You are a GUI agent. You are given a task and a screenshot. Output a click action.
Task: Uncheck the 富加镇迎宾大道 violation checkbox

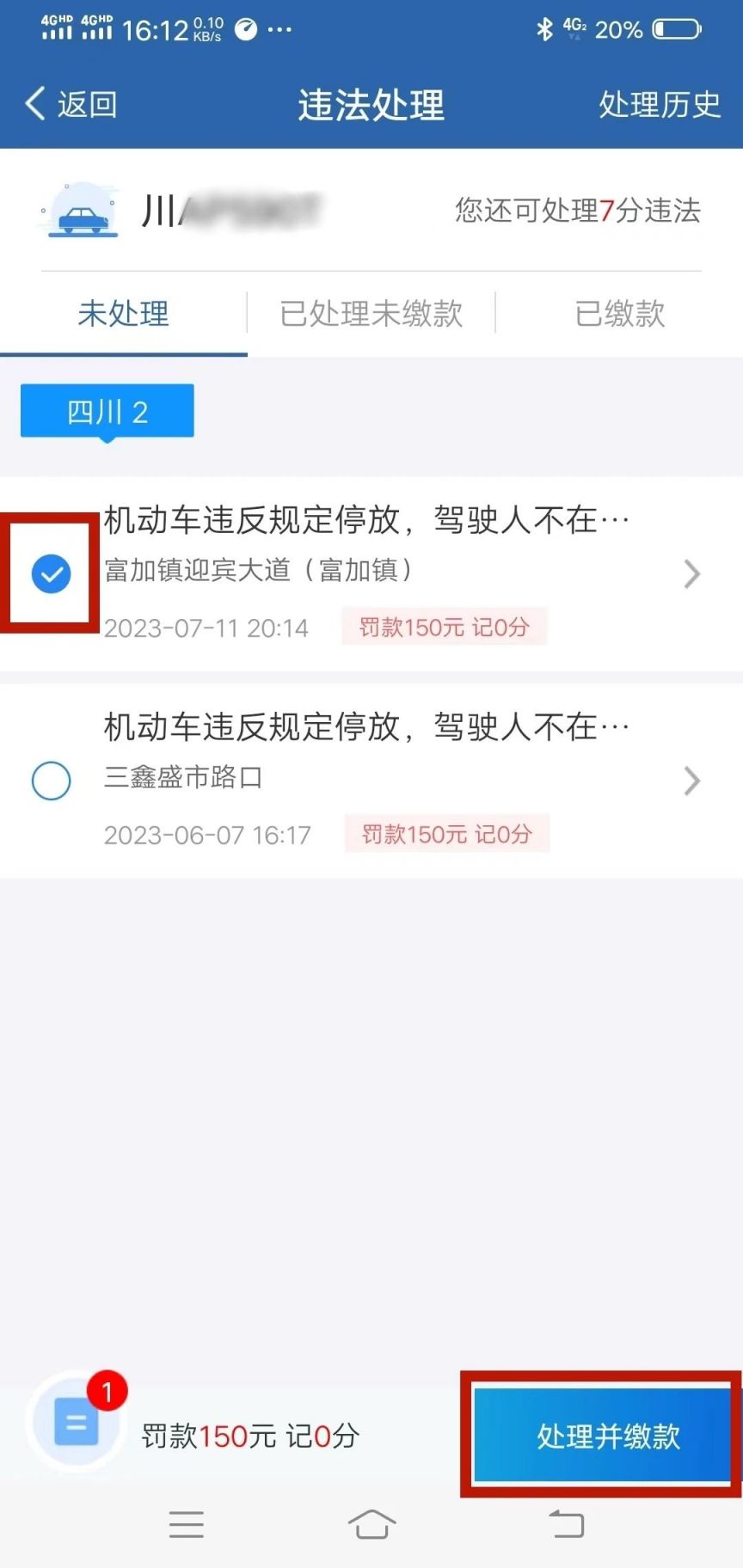point(51,573)
